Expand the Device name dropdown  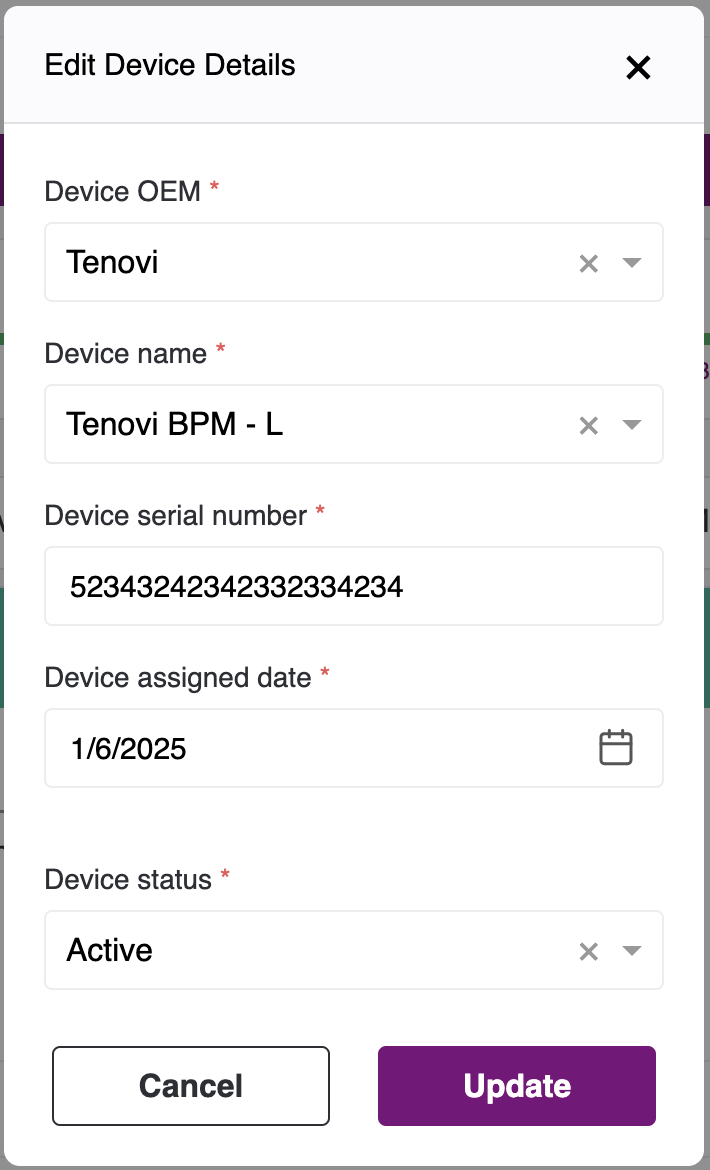pyautogui.click(x=631, y=425)
